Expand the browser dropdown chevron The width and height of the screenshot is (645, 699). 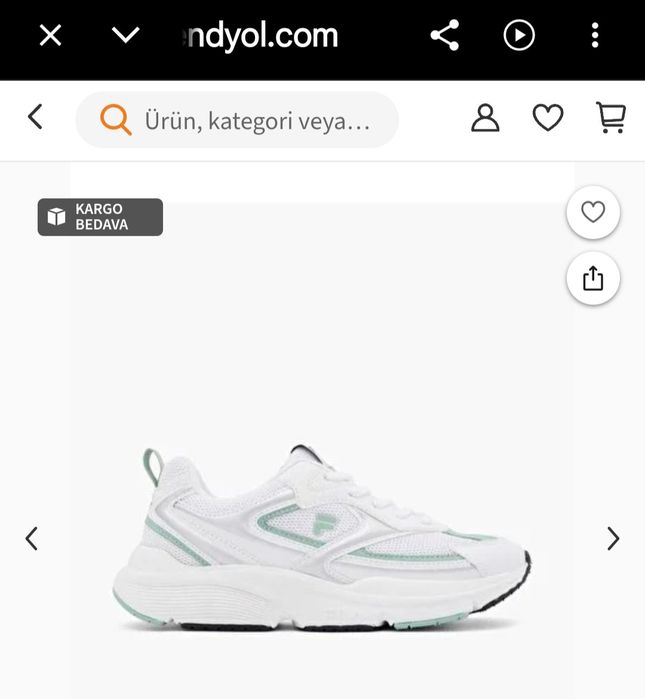125,36
